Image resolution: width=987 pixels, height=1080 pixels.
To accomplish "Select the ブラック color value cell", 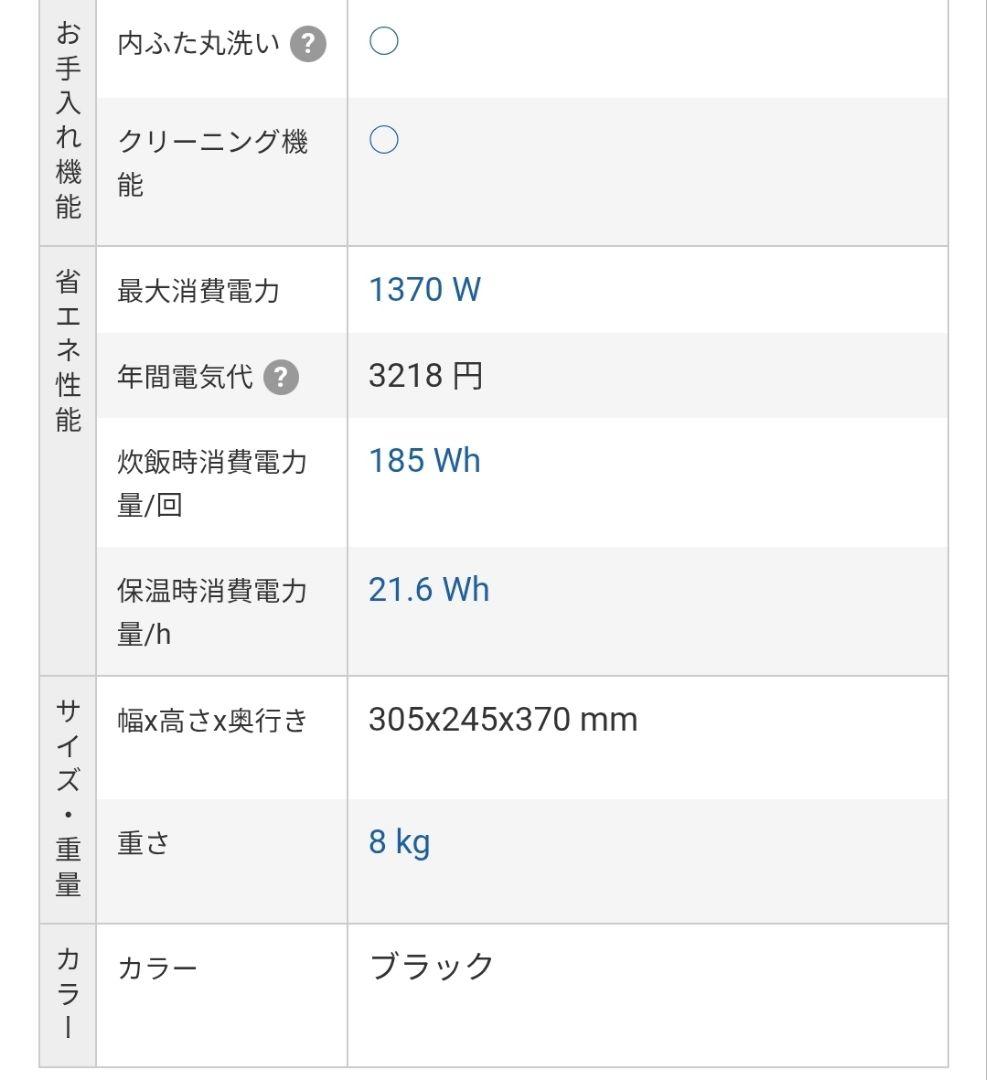I will tap(430, 965).
